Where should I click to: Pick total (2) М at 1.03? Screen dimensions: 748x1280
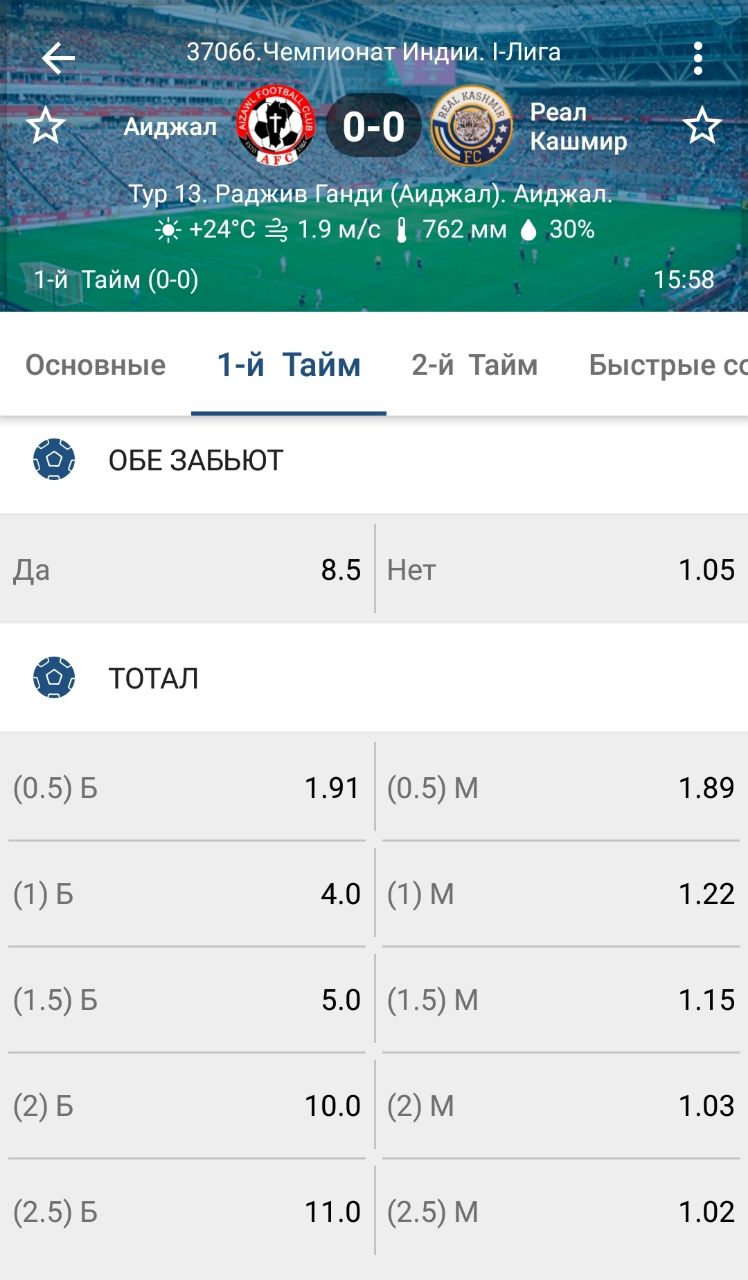pyautogui.click(x=561, y=1106)
